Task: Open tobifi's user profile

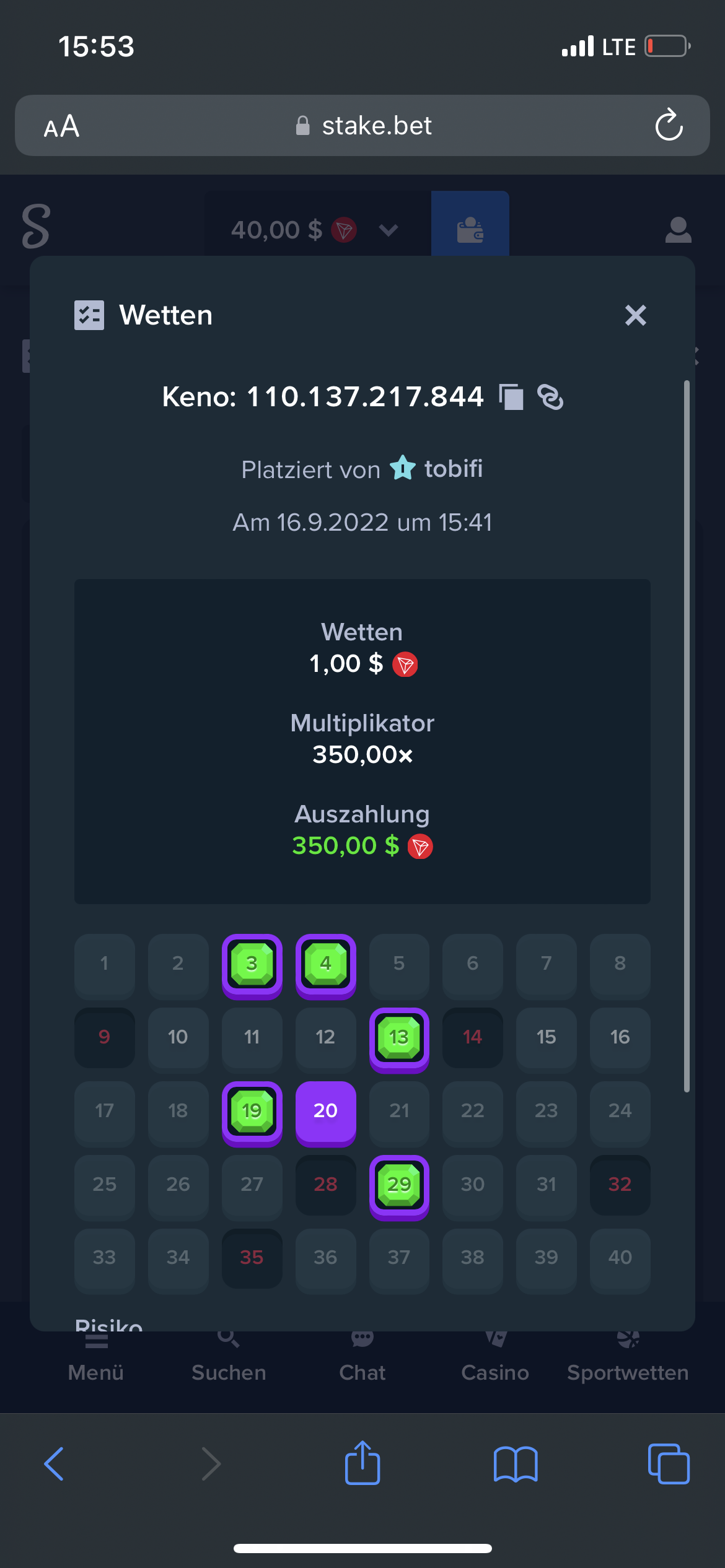Action: (453, 469)
